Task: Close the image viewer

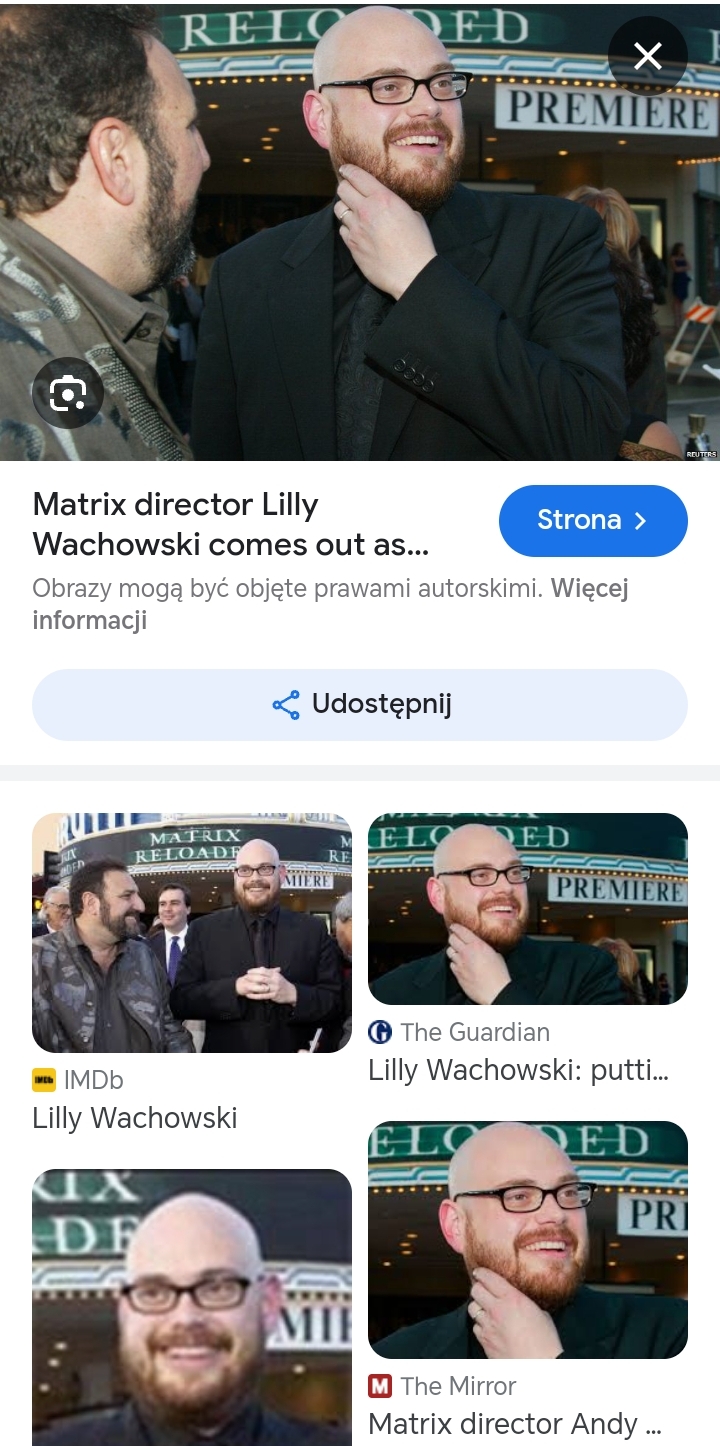Action: coord(648,56)
